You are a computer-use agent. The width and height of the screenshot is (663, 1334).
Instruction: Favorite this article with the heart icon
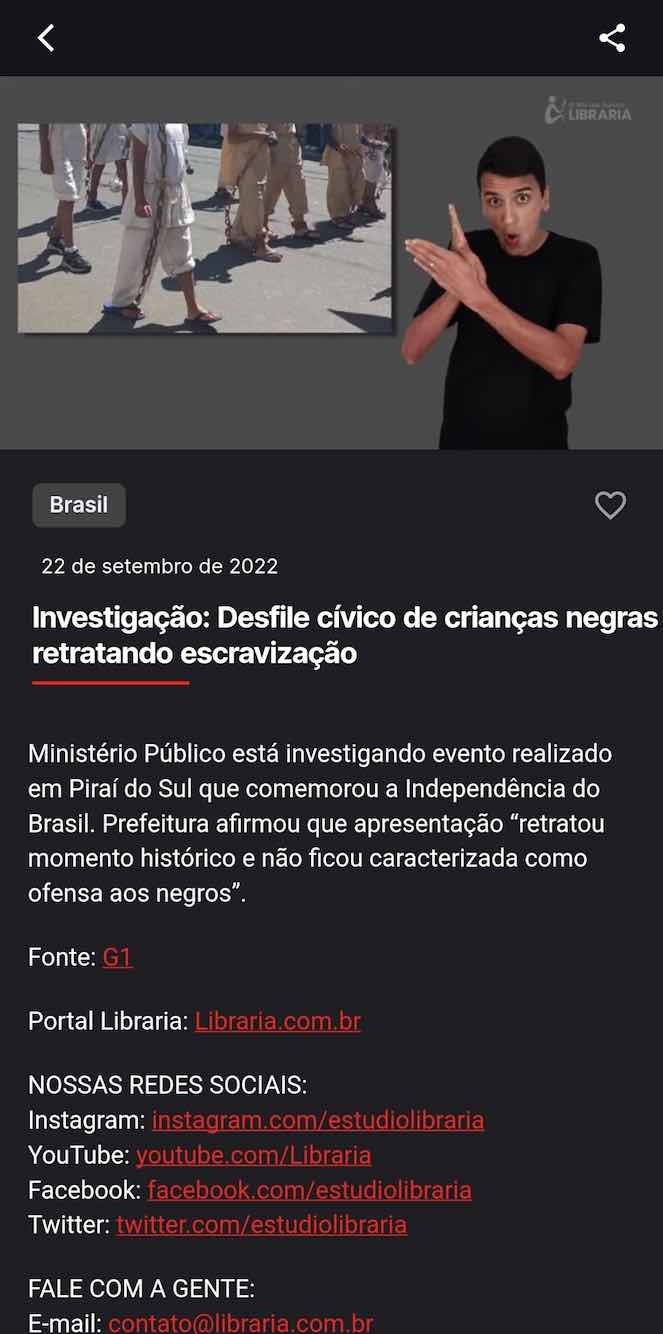coord(610,505)
